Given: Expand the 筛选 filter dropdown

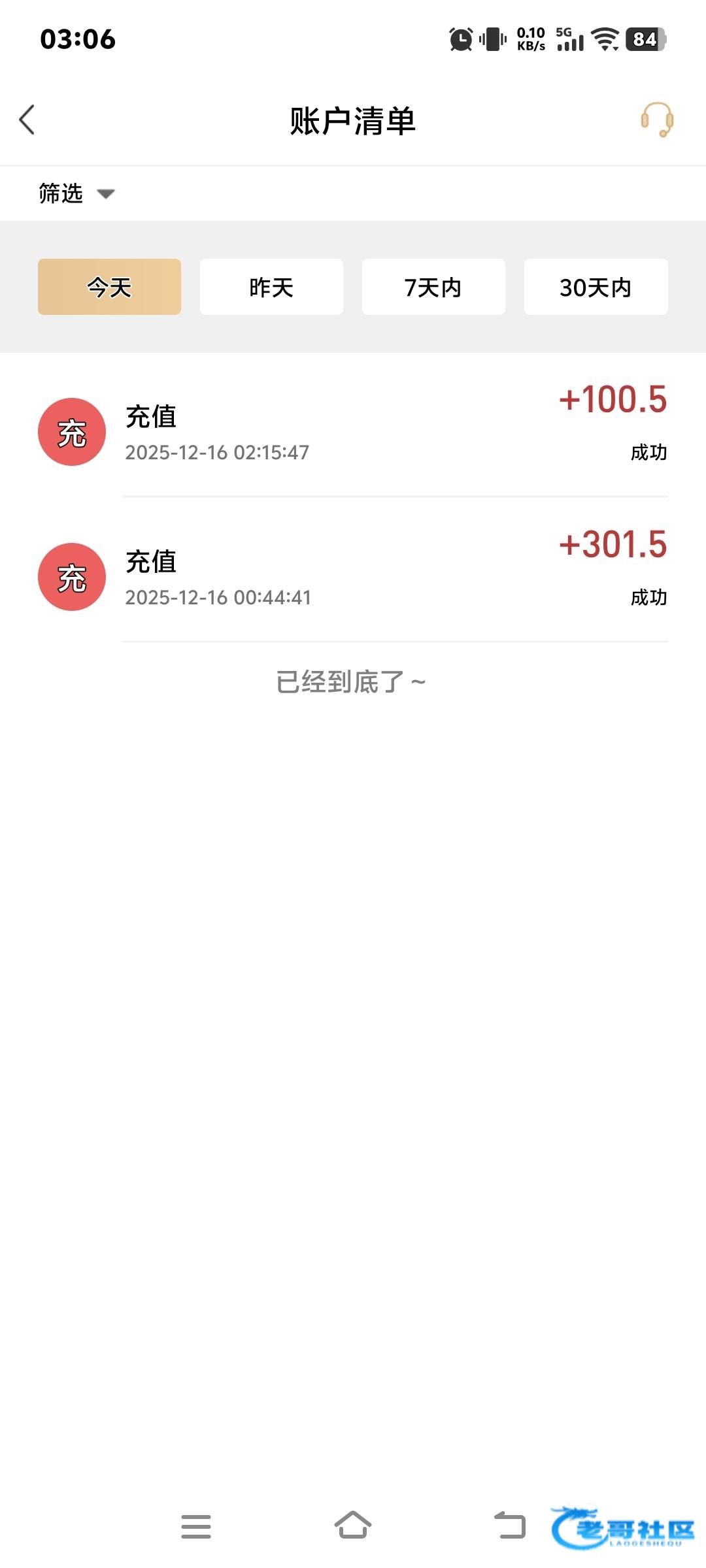Looking at the screenshot, I should point(76,193).
